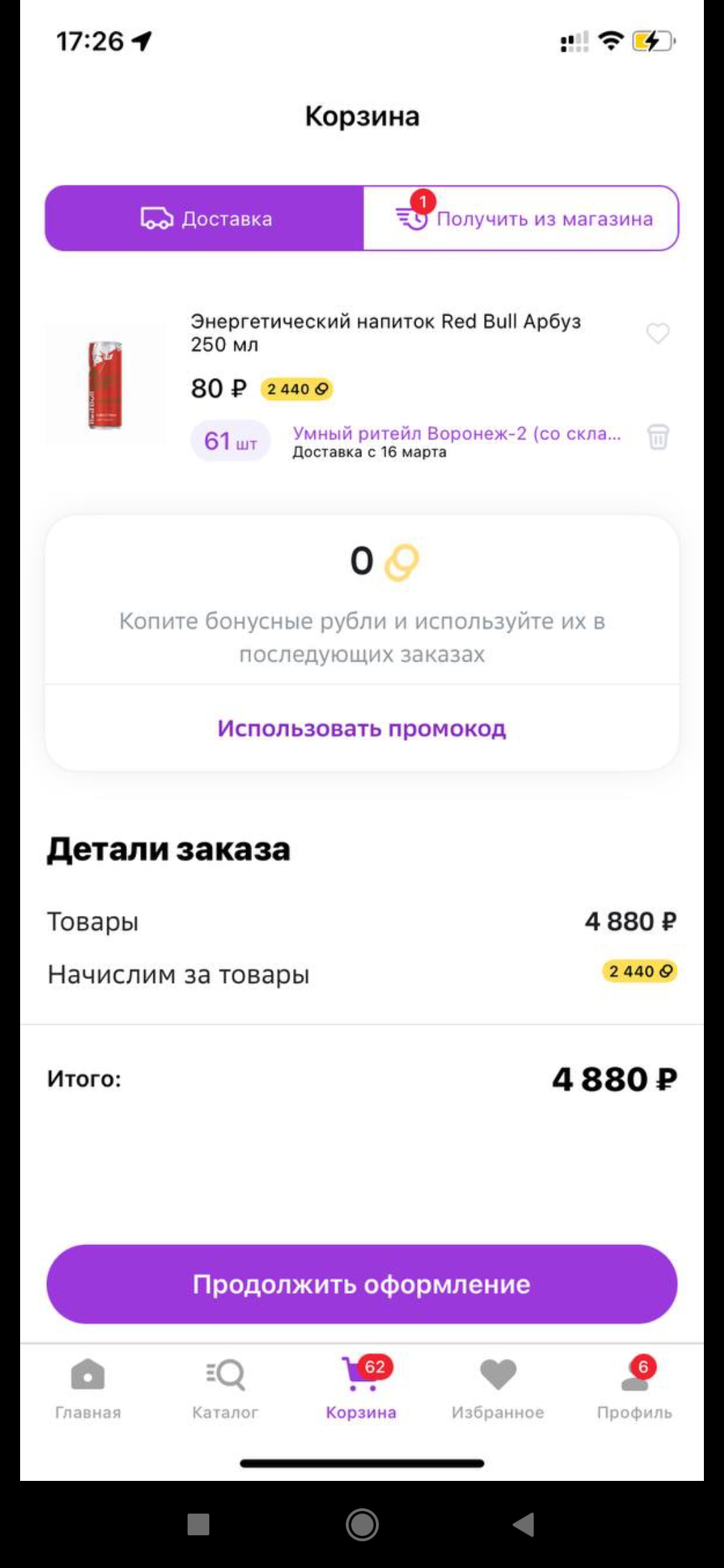Tap the system back button
724x1568 pixels.
click(524, 1524)
